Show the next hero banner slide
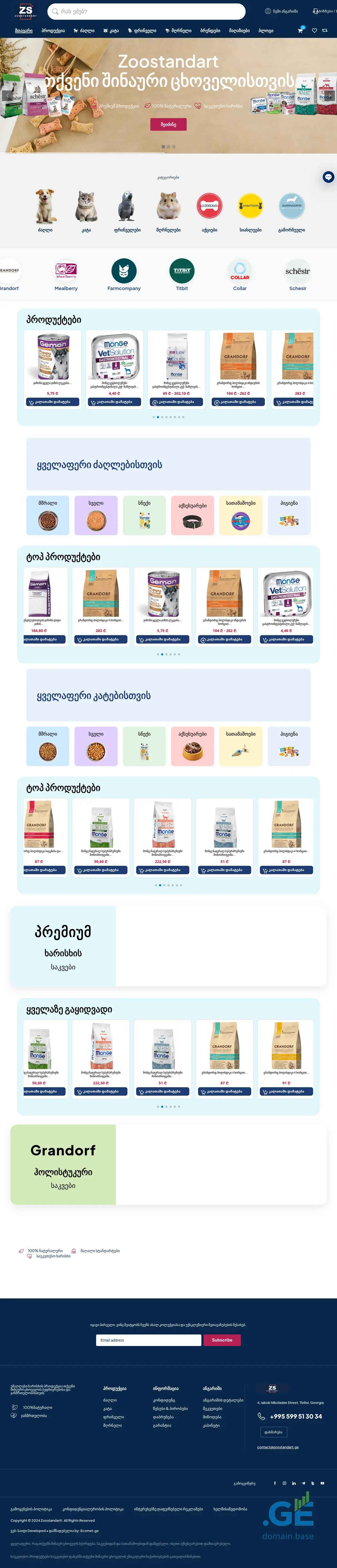Image resolution: width=337 pixels, height=1568 pixels. 329,95
